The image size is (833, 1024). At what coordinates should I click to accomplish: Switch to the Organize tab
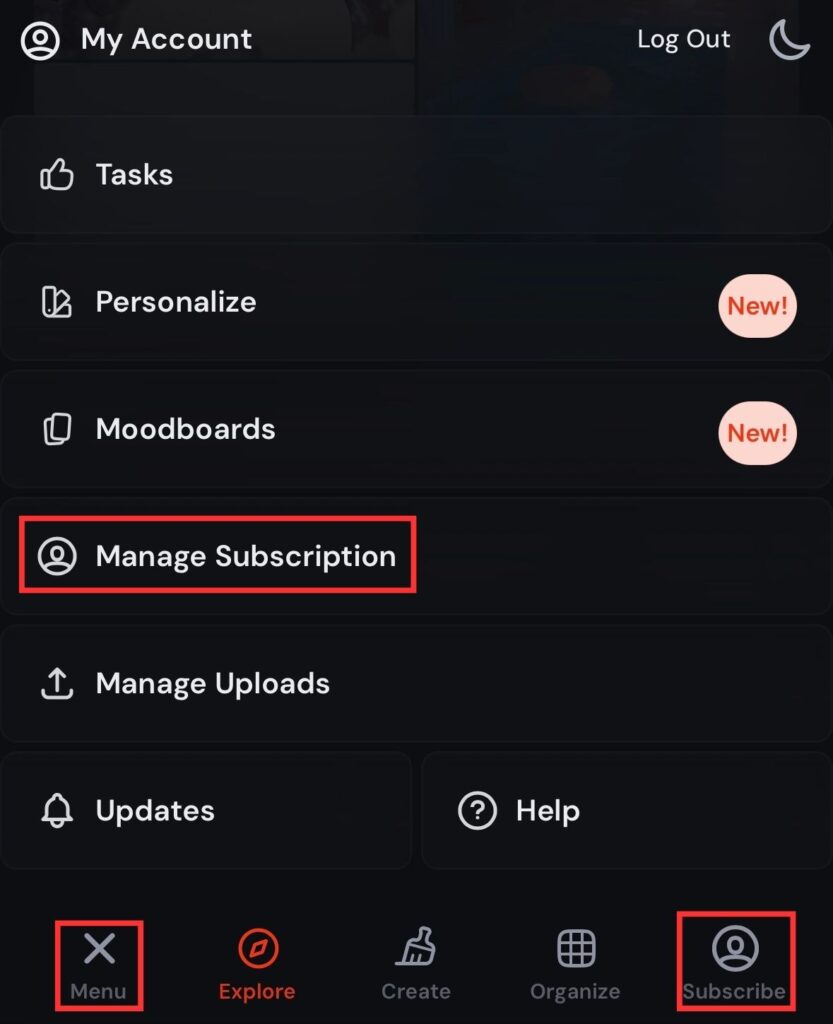tap(575, 963)
